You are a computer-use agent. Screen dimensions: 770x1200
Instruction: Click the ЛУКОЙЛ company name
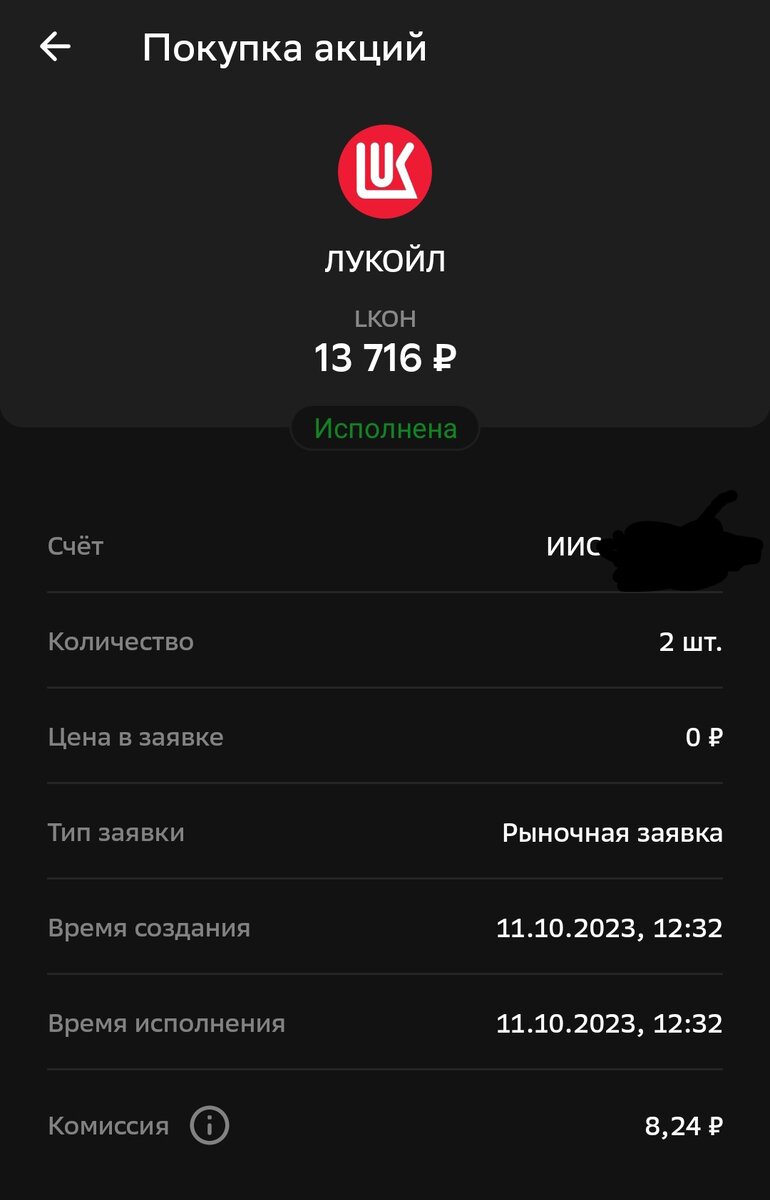385,260
